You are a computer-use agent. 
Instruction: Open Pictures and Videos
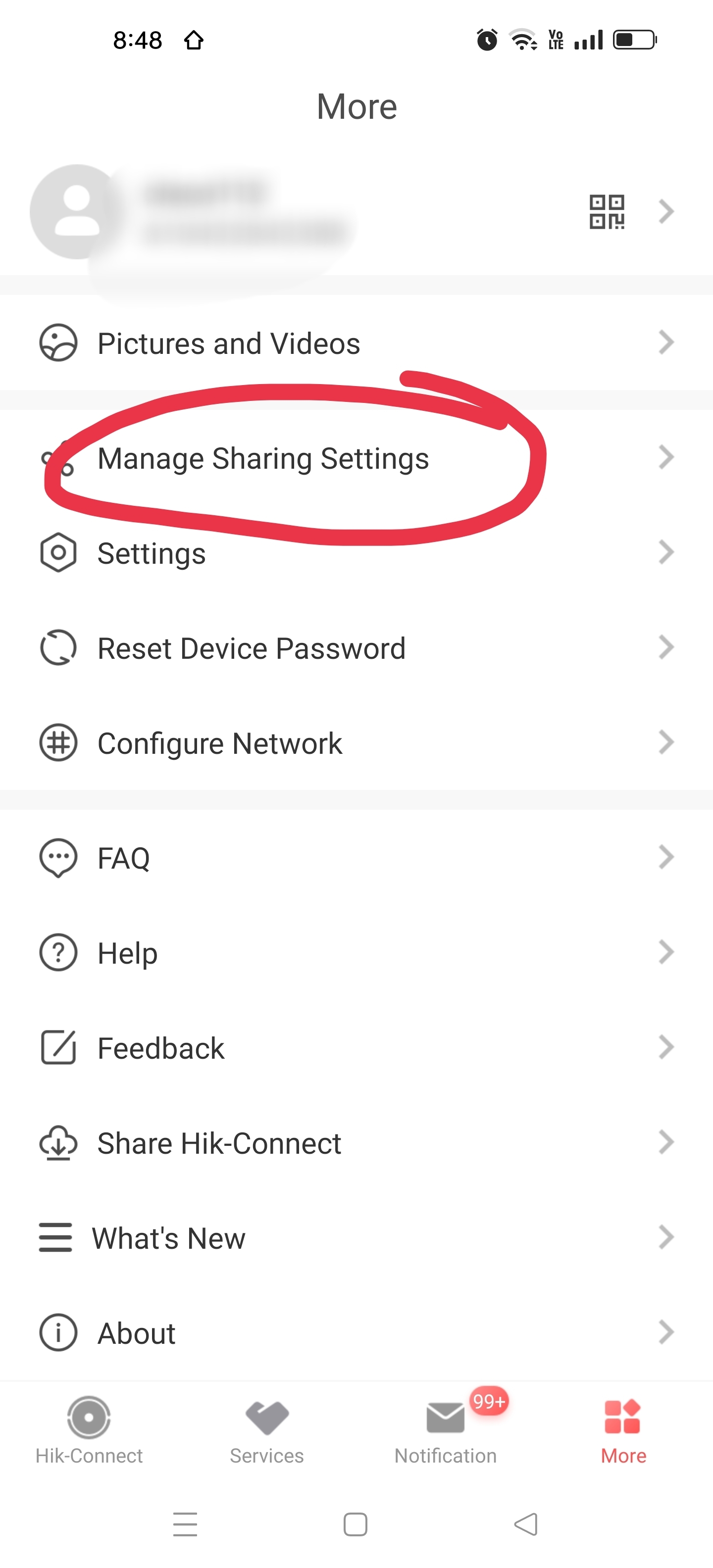pyautogui.click(x=356, y=343)
